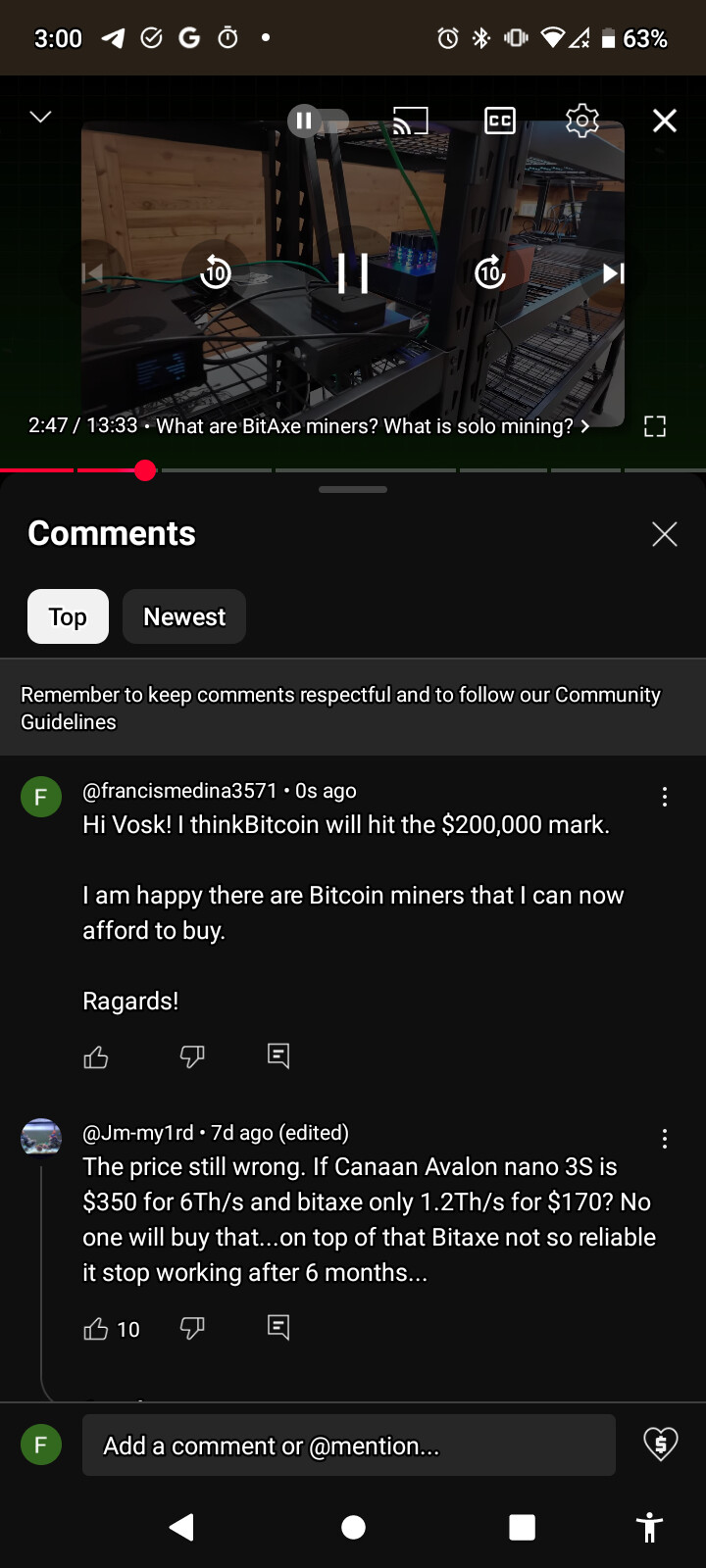This screenshot has width=706, height=1568.
Task: Sort comments by Newest
Action: coord(184,616)
